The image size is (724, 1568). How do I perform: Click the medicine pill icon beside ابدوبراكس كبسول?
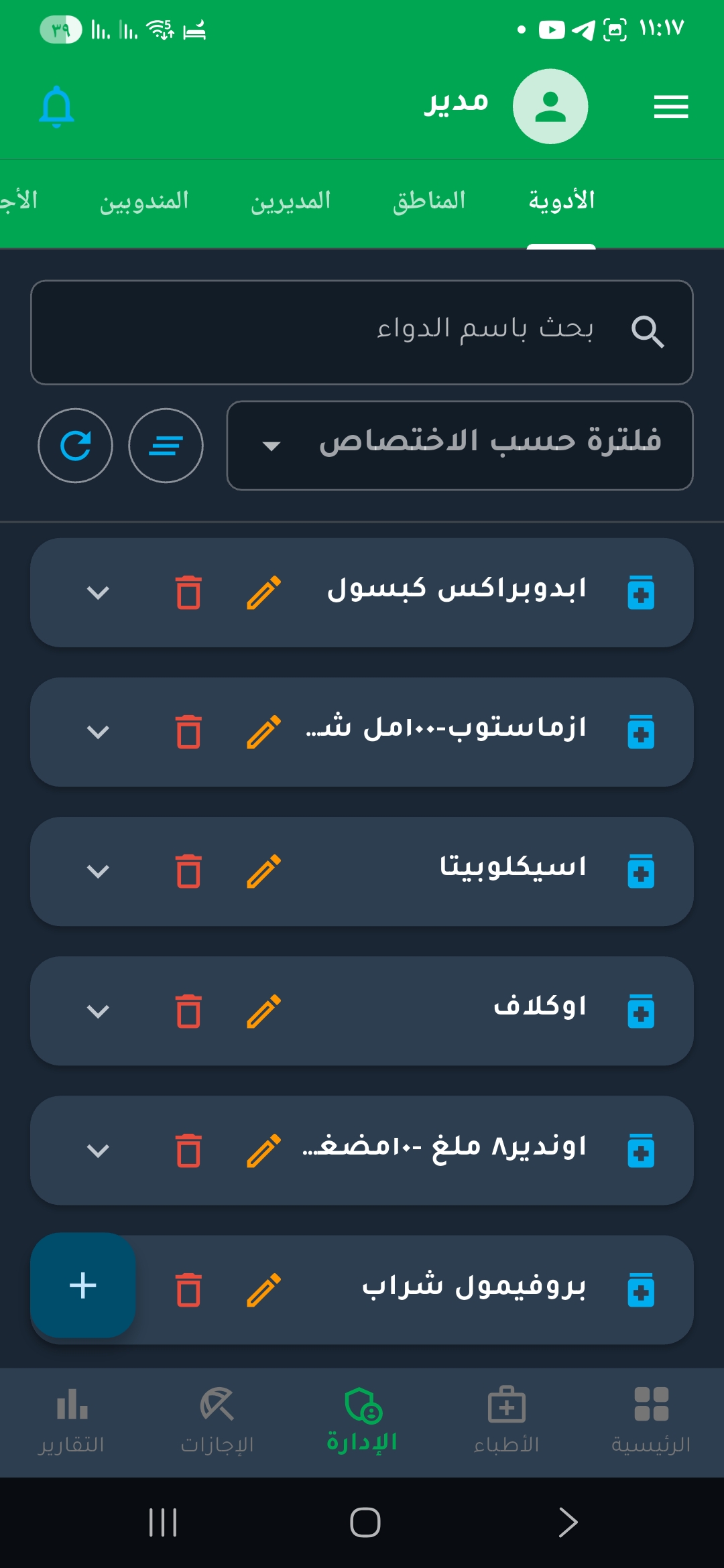tap(641, 592)
